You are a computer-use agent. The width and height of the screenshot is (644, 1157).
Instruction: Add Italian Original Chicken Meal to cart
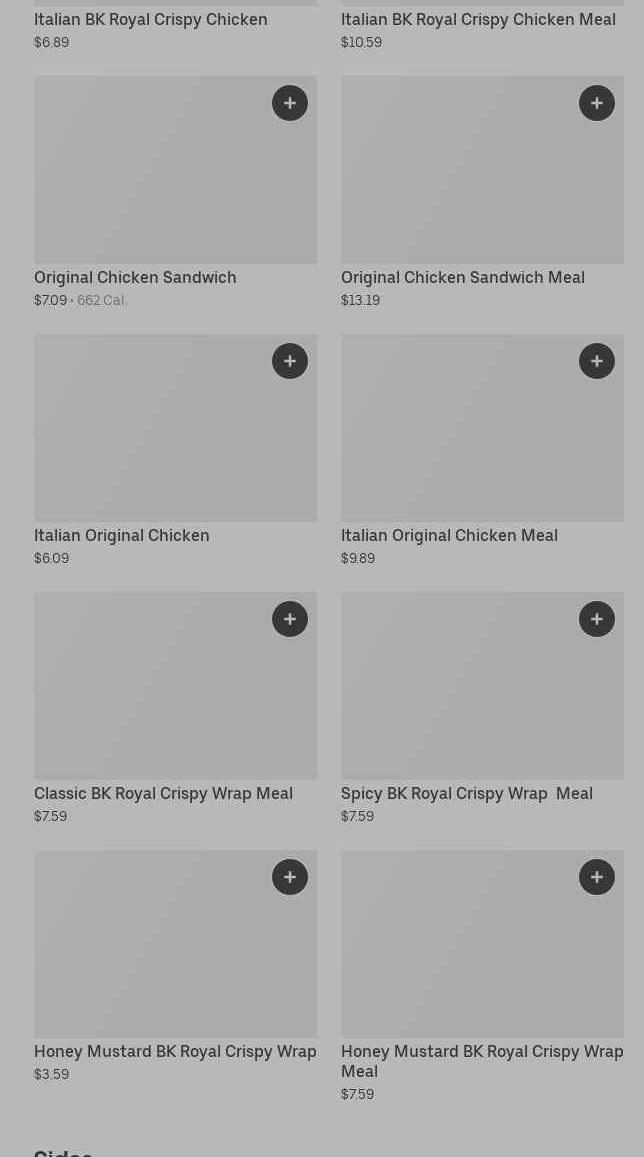[597, 361]
